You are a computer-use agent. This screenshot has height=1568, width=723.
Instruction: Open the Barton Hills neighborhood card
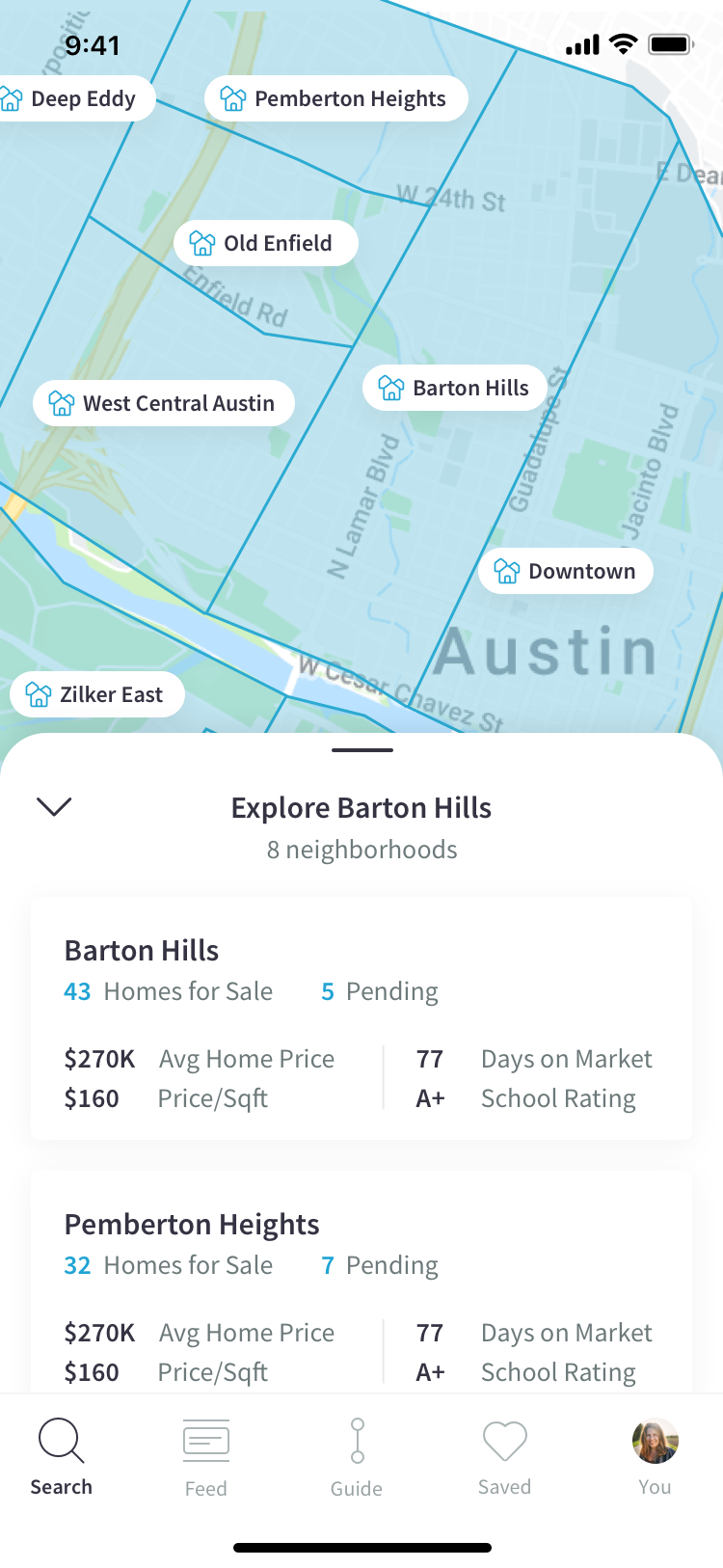click(361, 1018)
